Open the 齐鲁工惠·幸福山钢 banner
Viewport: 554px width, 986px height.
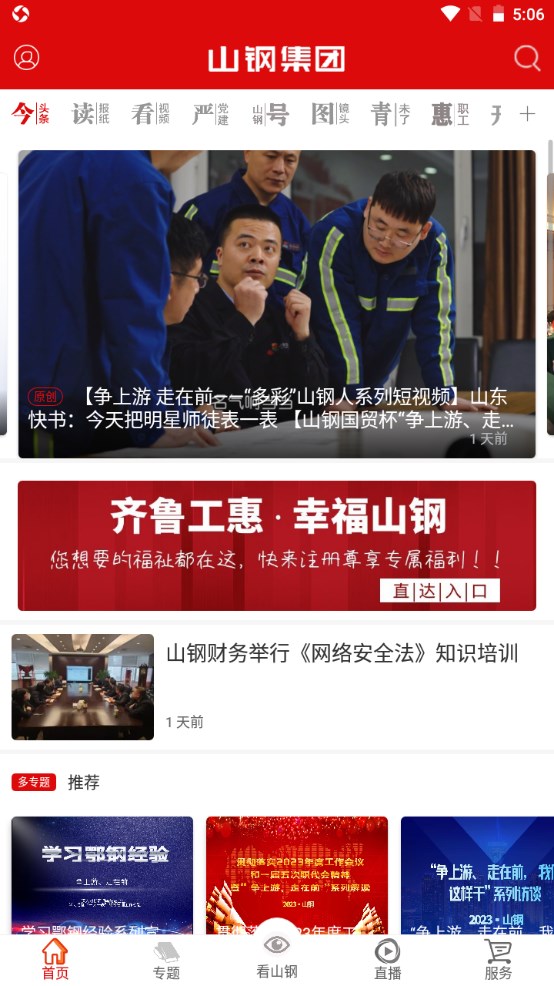(277, 546)
